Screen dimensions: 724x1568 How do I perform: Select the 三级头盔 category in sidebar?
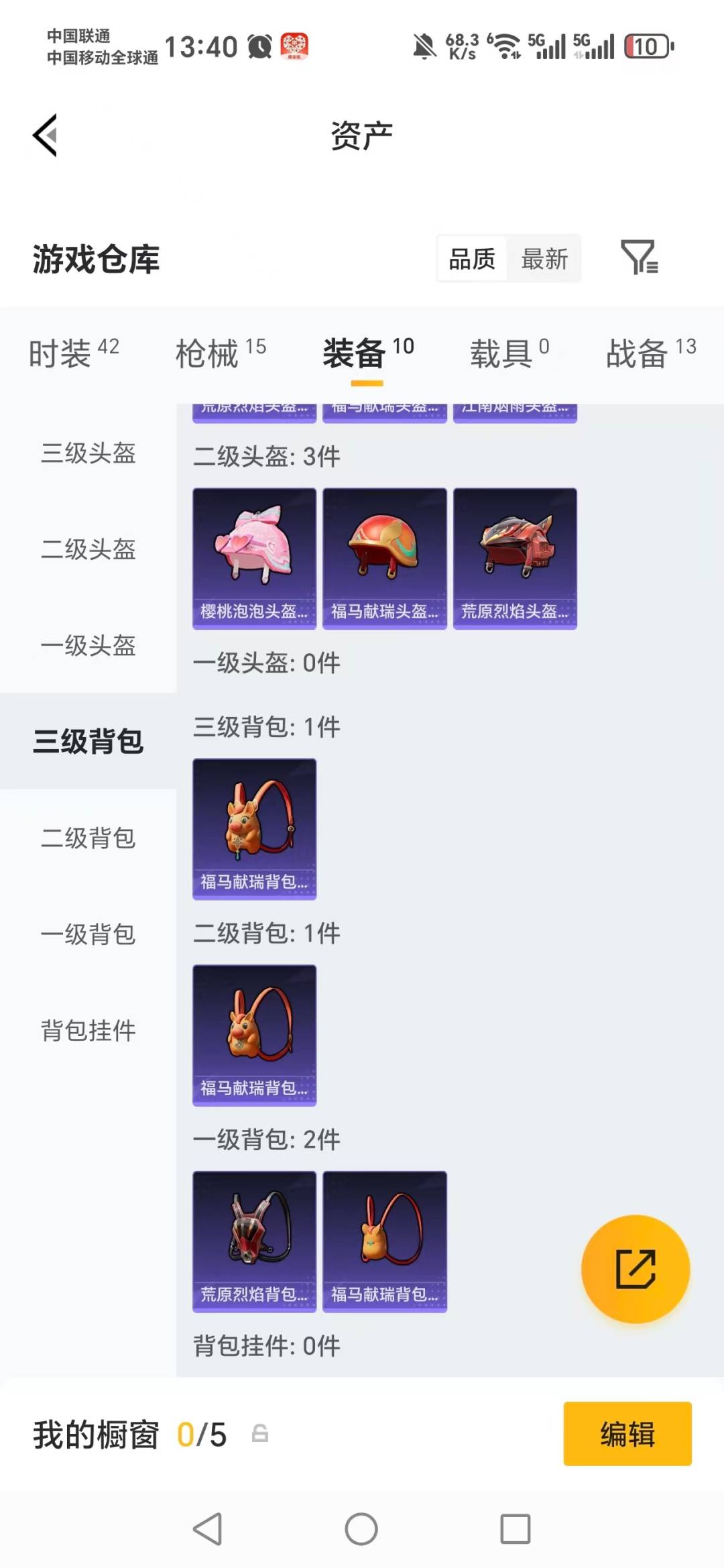coord(87,455)
